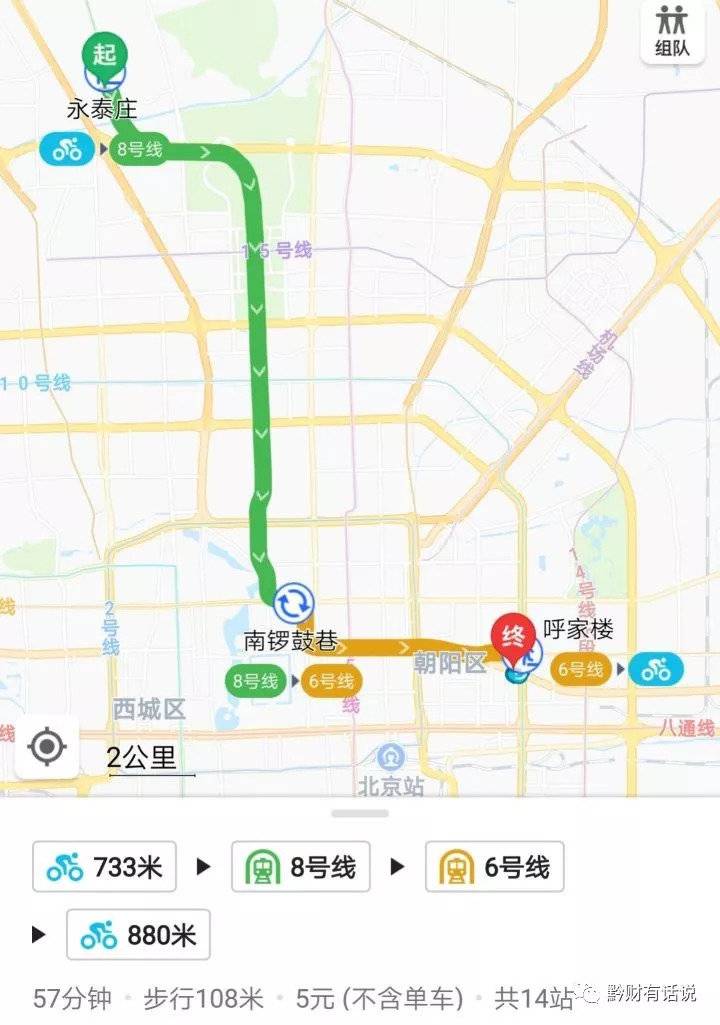Select the 6号线 subway segment chip
The height and width of the screenshot is (1025, 720).
[495, 867]
